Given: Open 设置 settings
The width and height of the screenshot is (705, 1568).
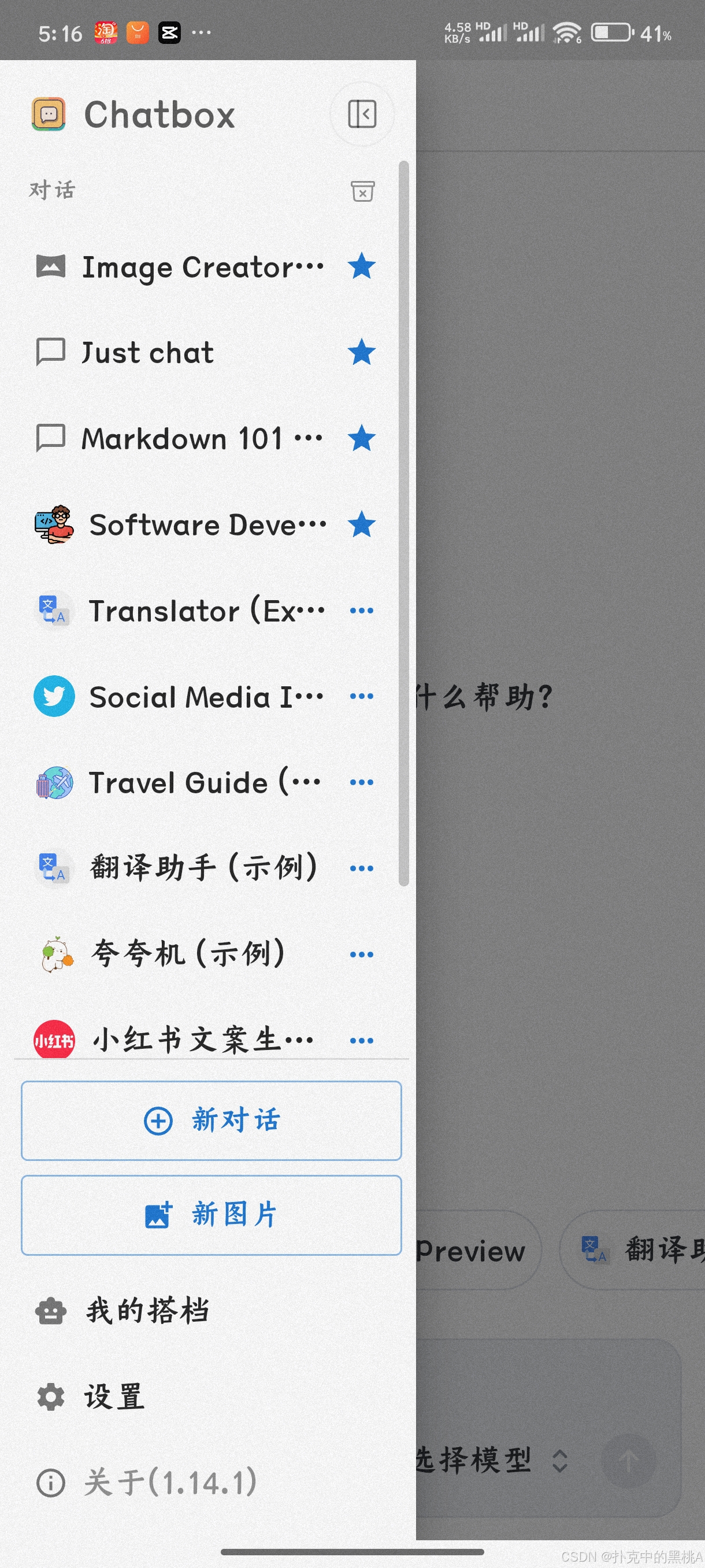Looking at the screenshot, I should pos(114,1396).
